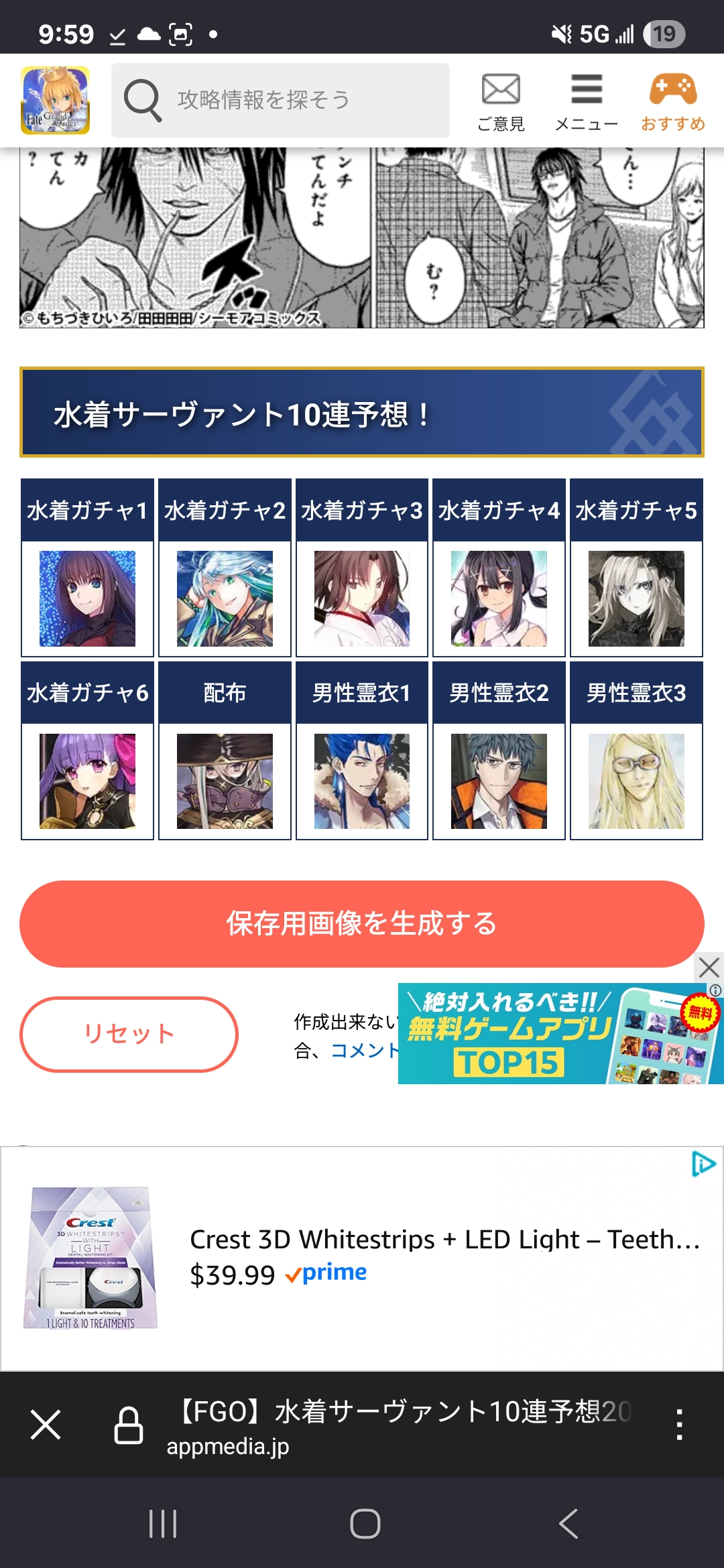Reset predictions with リセット button

129,1034
